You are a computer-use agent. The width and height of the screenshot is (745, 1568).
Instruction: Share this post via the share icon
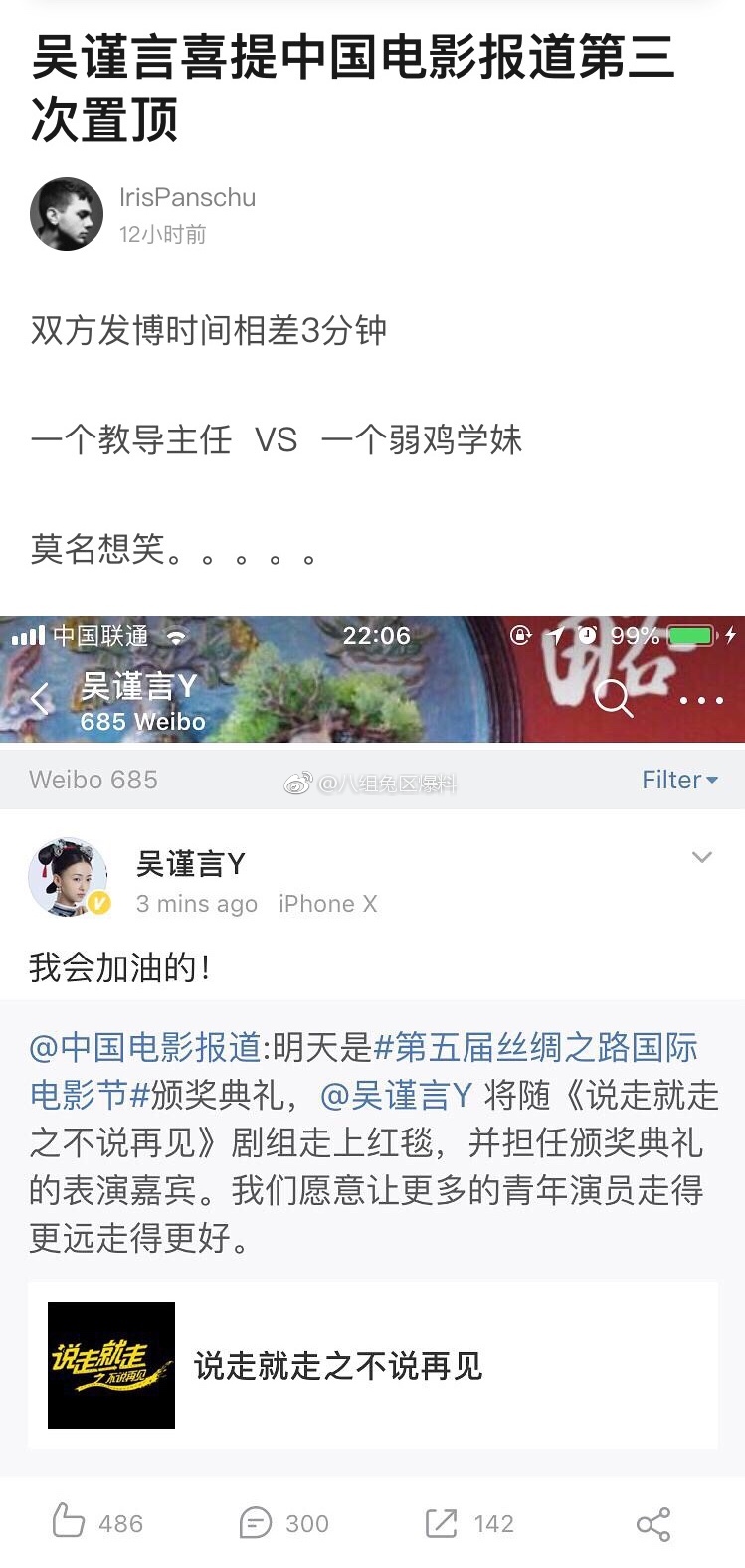pyautogui.click(x=652, y=1524)
